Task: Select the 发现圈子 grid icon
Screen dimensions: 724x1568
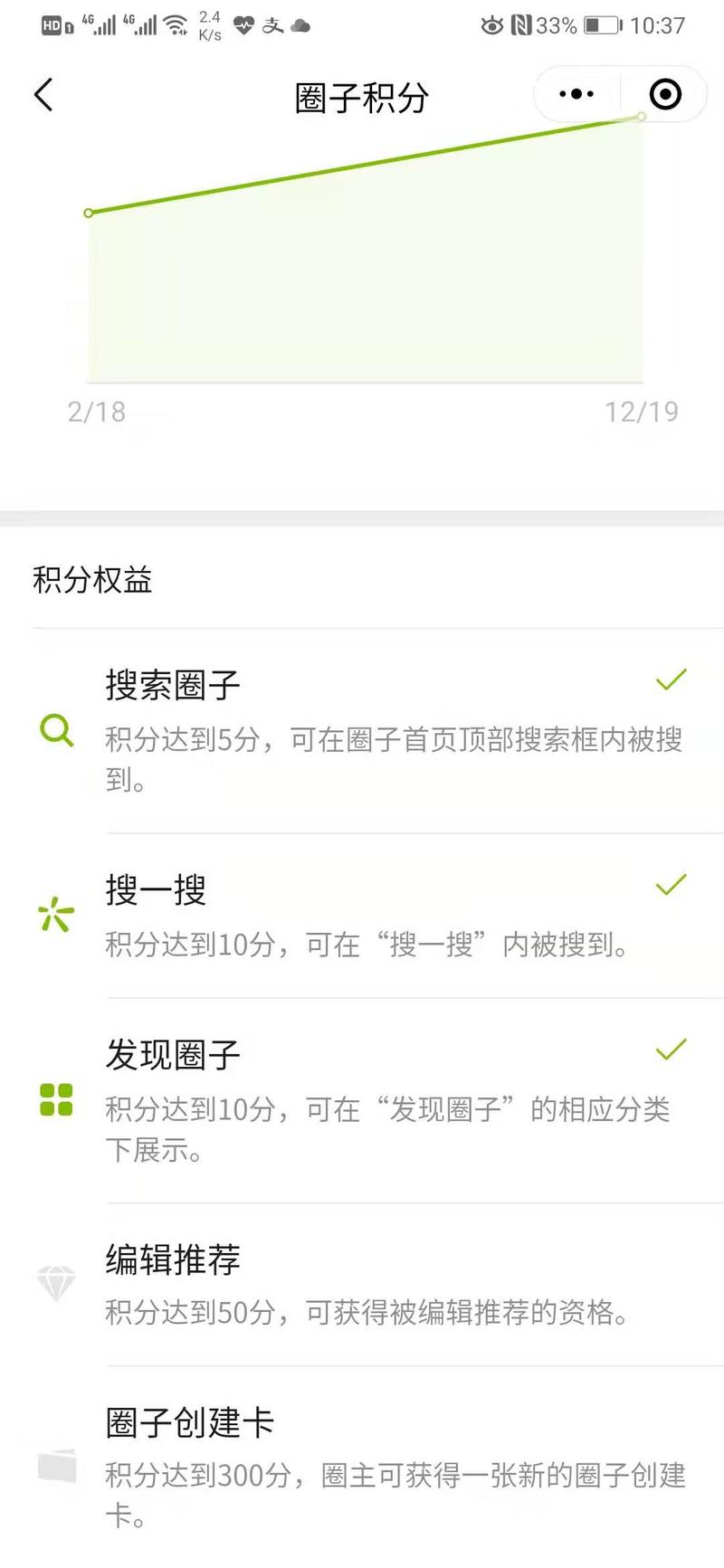Action: (x=54, y=1101)
